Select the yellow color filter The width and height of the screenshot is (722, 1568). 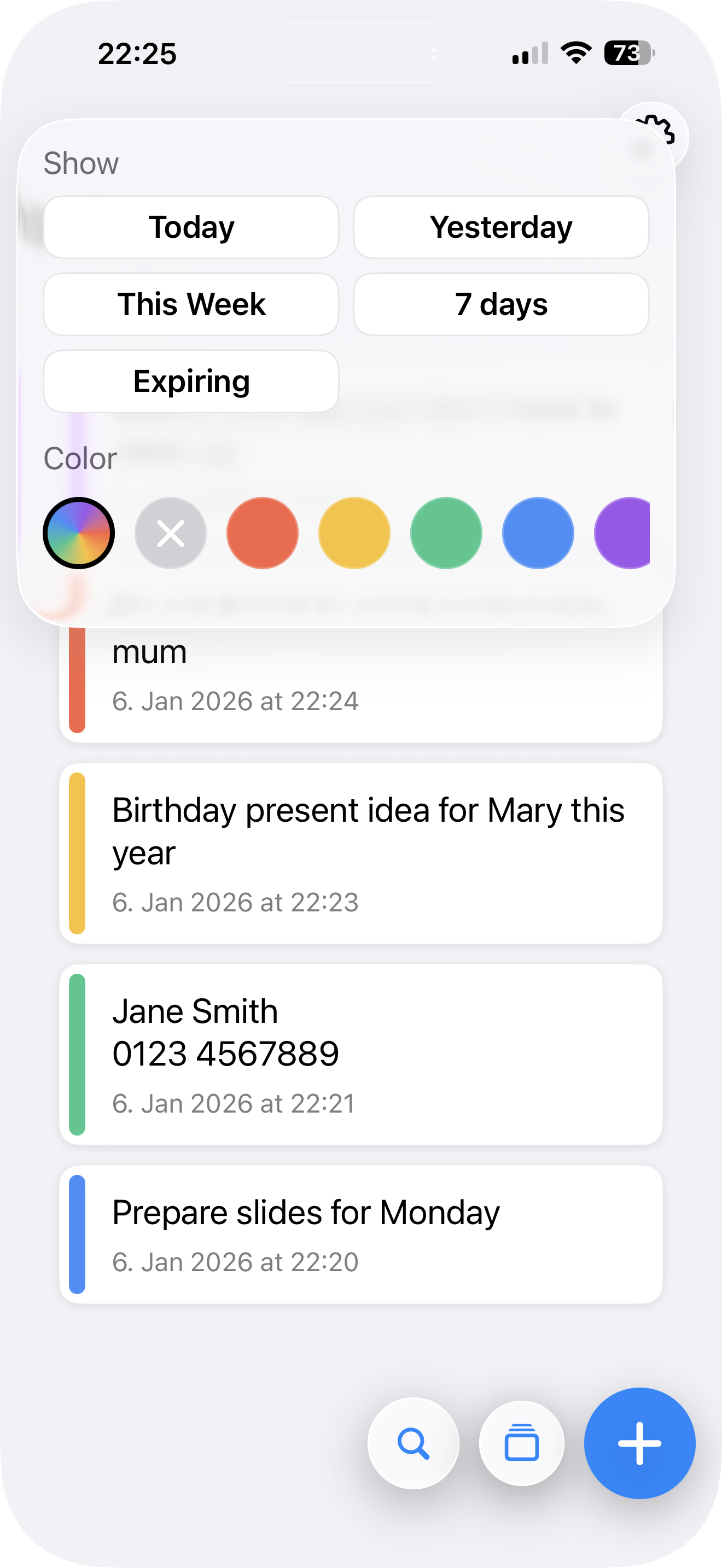tap(354, 533)
